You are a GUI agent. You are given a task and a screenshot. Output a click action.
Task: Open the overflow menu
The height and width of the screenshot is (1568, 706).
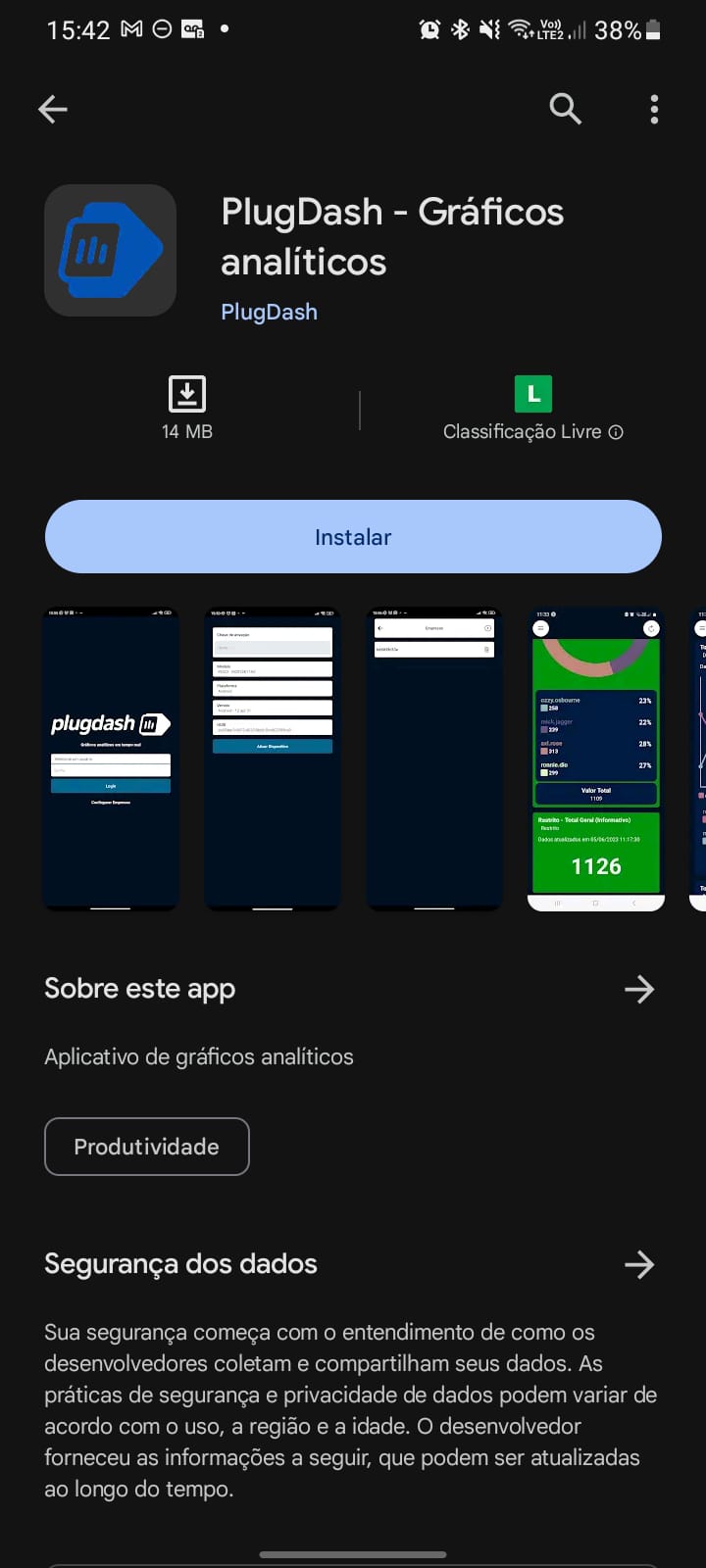(x=654, y=109)
